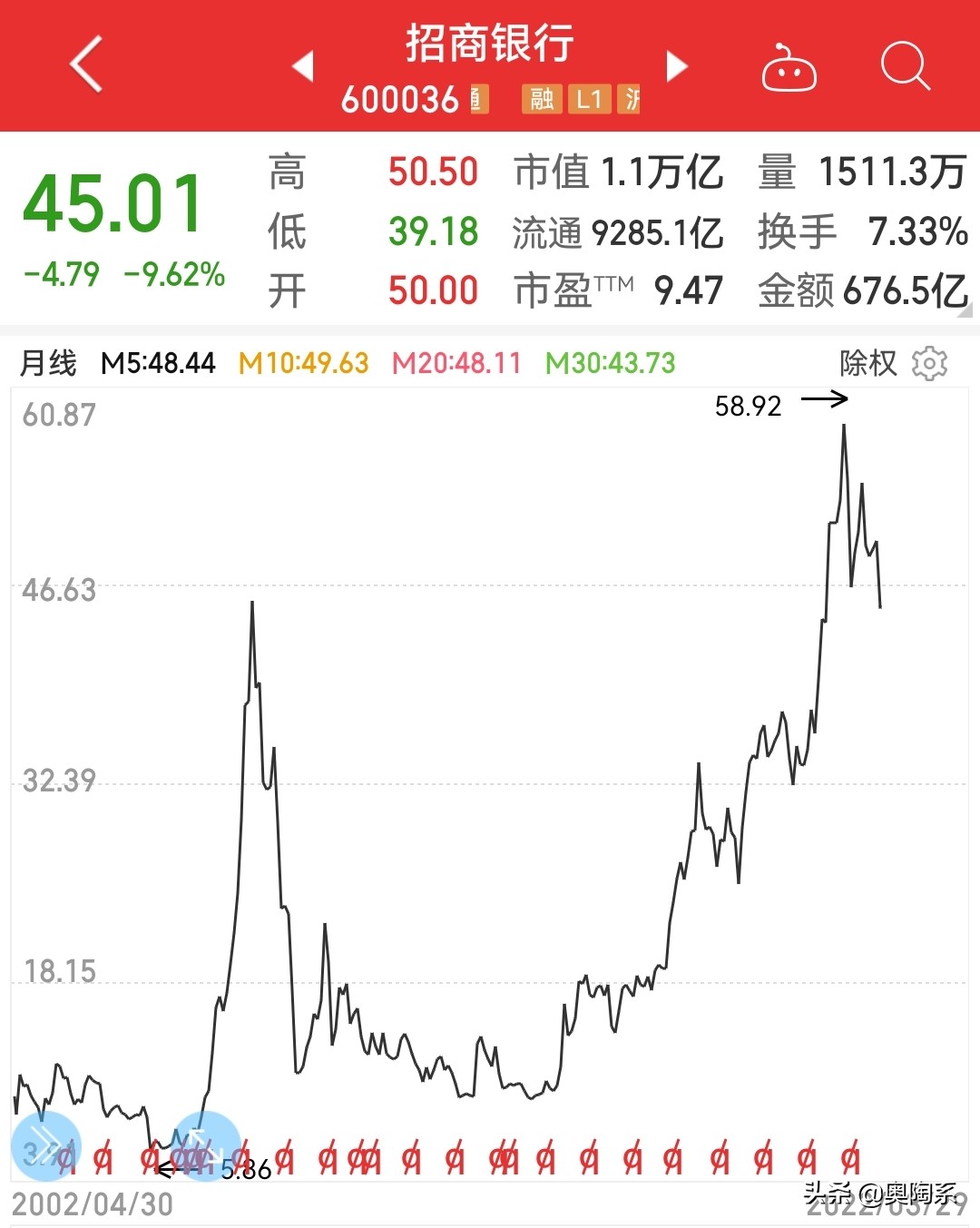The width and height of the screenshot is (980, 1228).
Task: Toggle 除权 ex-rights price adjustment
Action: coord(867,362)
